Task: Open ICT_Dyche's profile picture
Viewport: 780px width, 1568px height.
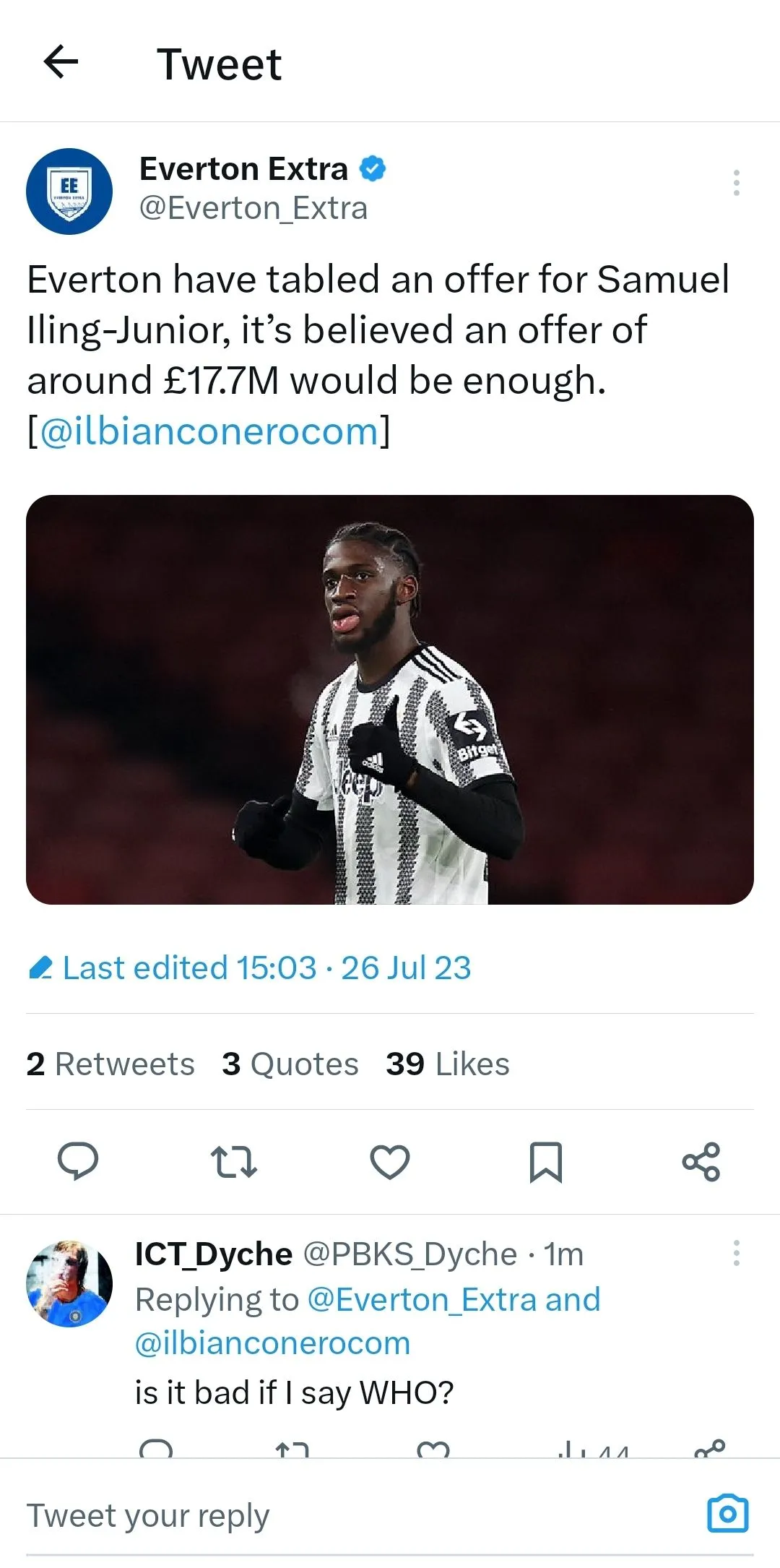Action: (x=69, y=1284)
